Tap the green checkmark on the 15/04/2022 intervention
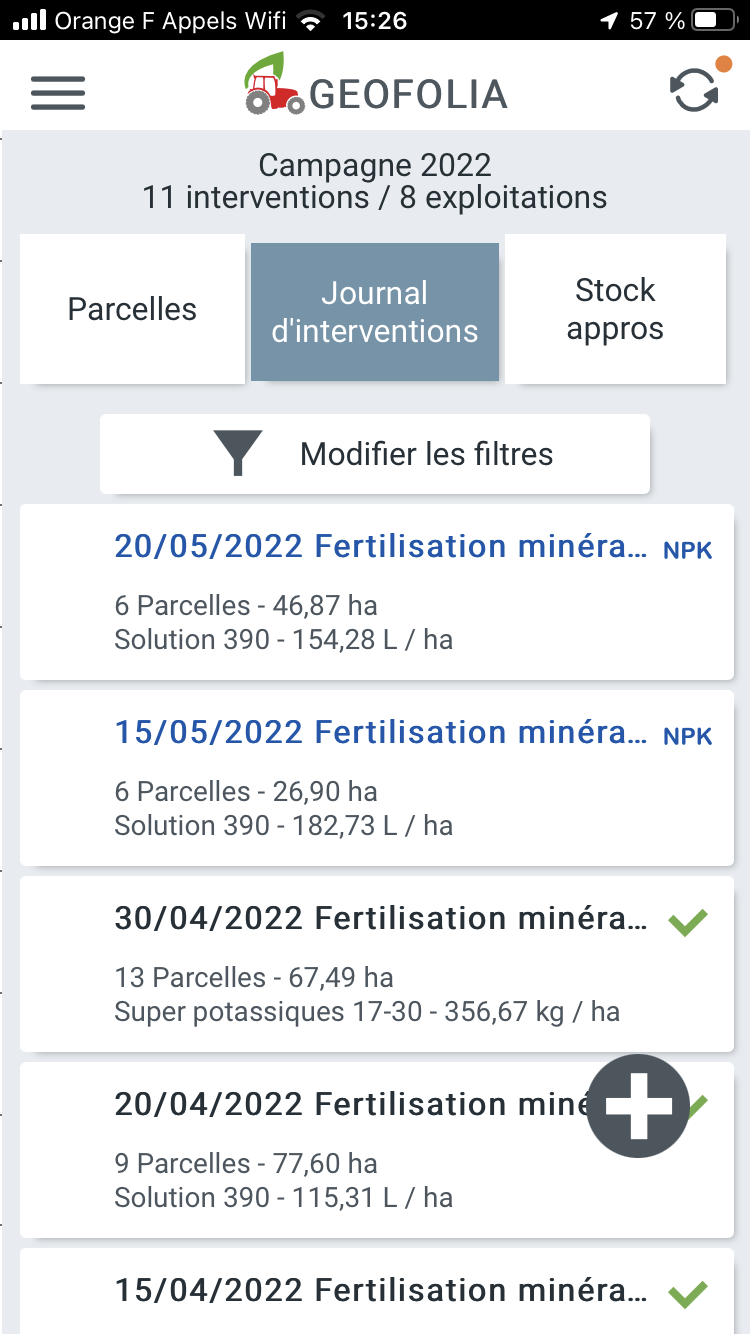750x1334 pixels. (x=687, y=1293)
